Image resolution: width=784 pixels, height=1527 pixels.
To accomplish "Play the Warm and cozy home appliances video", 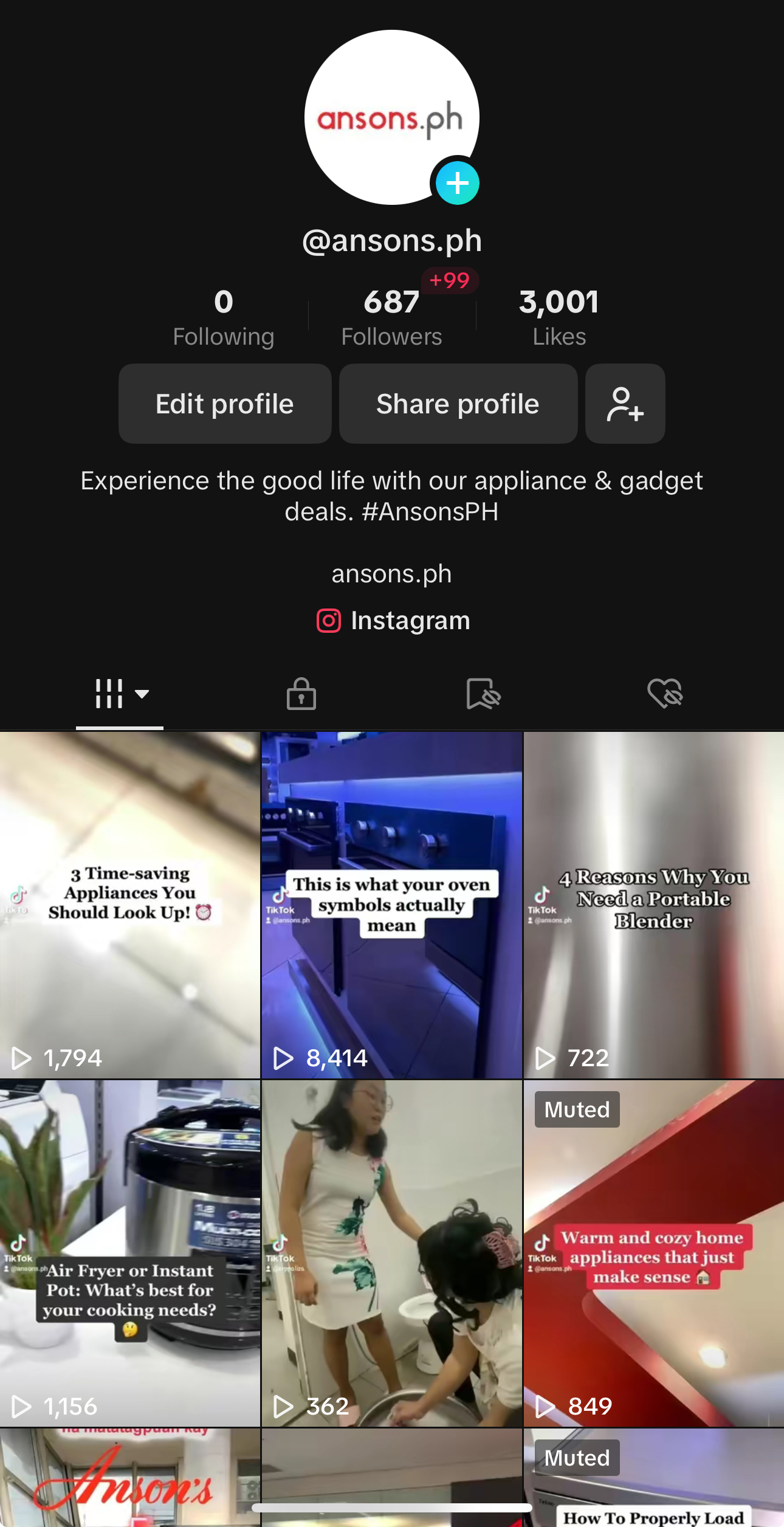I will point(654,1253).
